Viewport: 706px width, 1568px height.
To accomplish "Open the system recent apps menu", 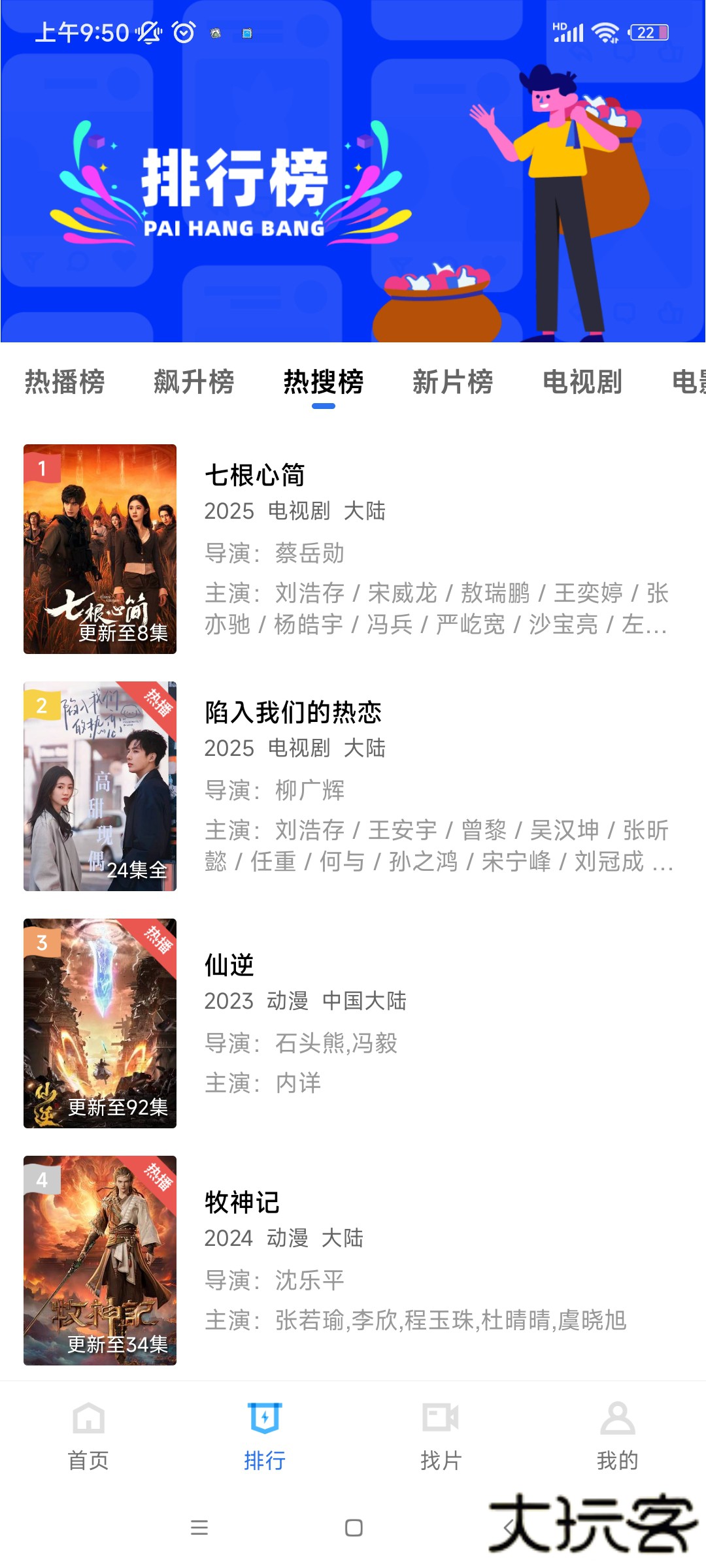I will click(199, 1527).
